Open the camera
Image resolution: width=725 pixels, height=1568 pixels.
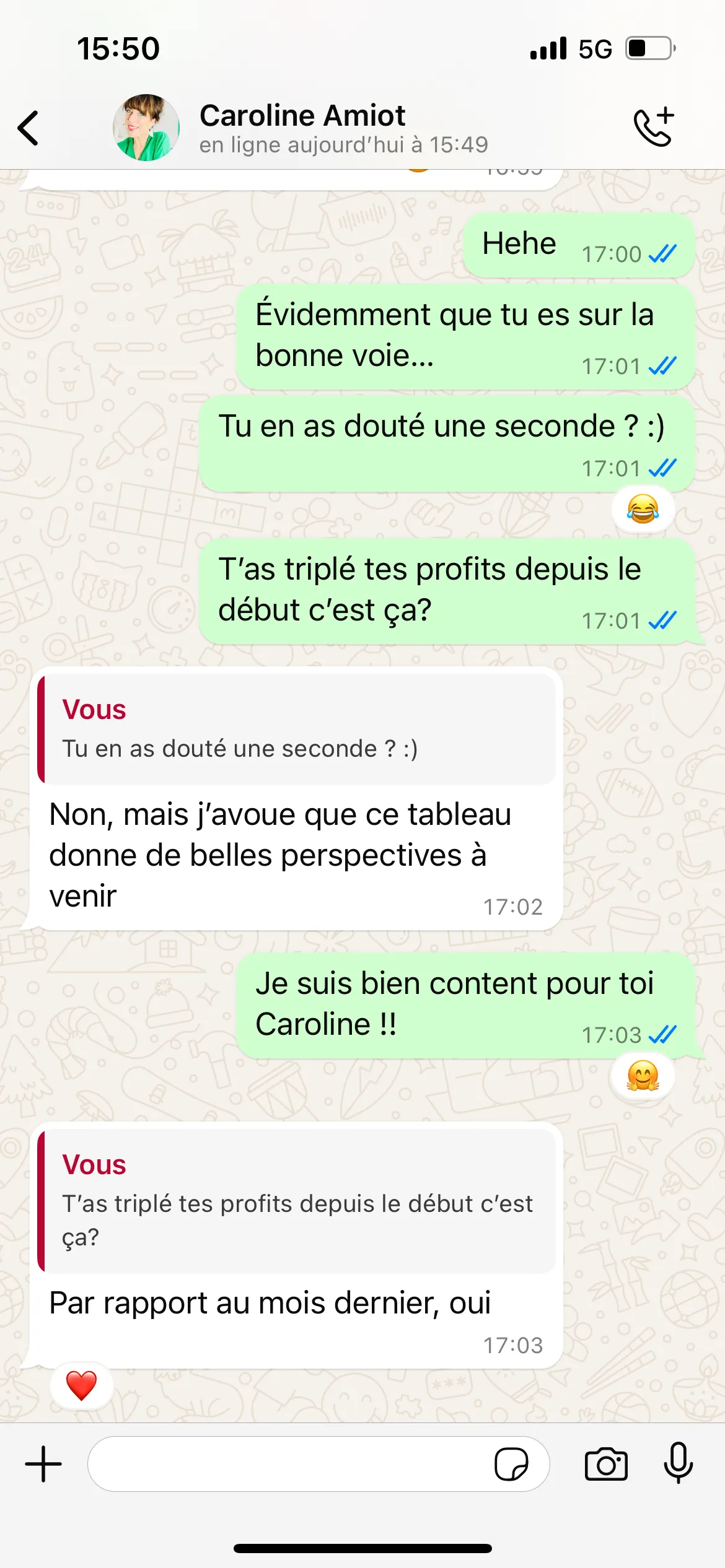606,1465
